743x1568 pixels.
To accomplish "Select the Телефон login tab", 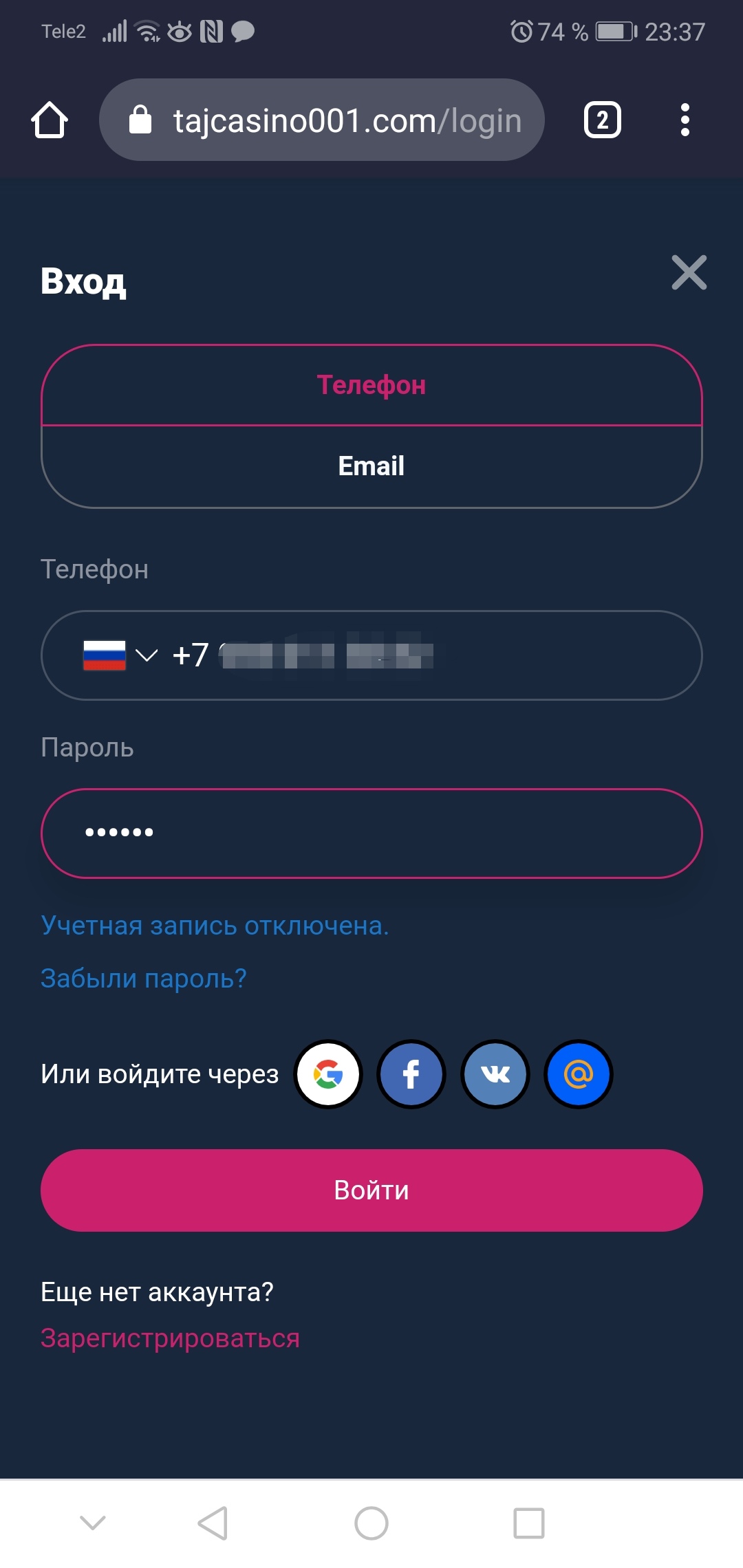I will pos(371,385).
